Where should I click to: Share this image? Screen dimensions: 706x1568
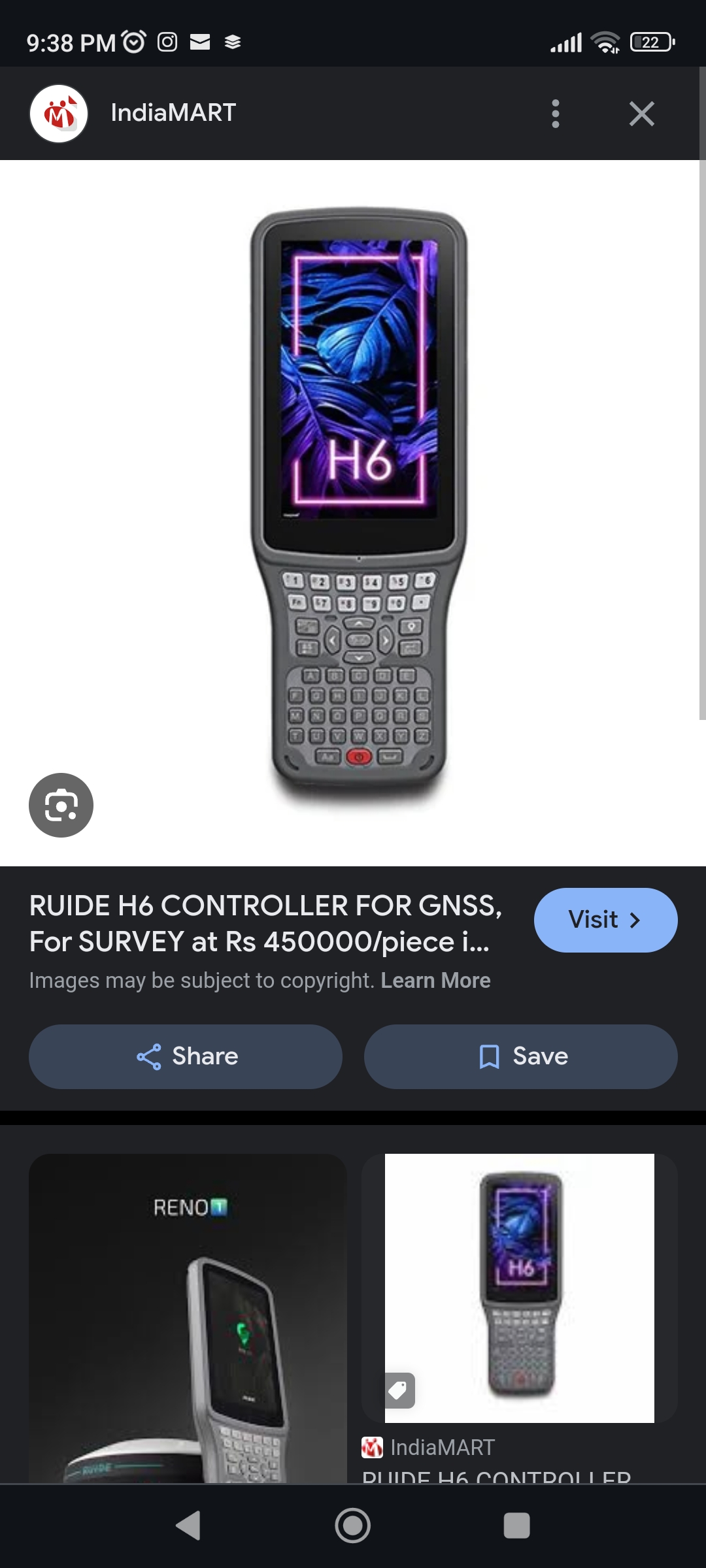point(186,1056)
